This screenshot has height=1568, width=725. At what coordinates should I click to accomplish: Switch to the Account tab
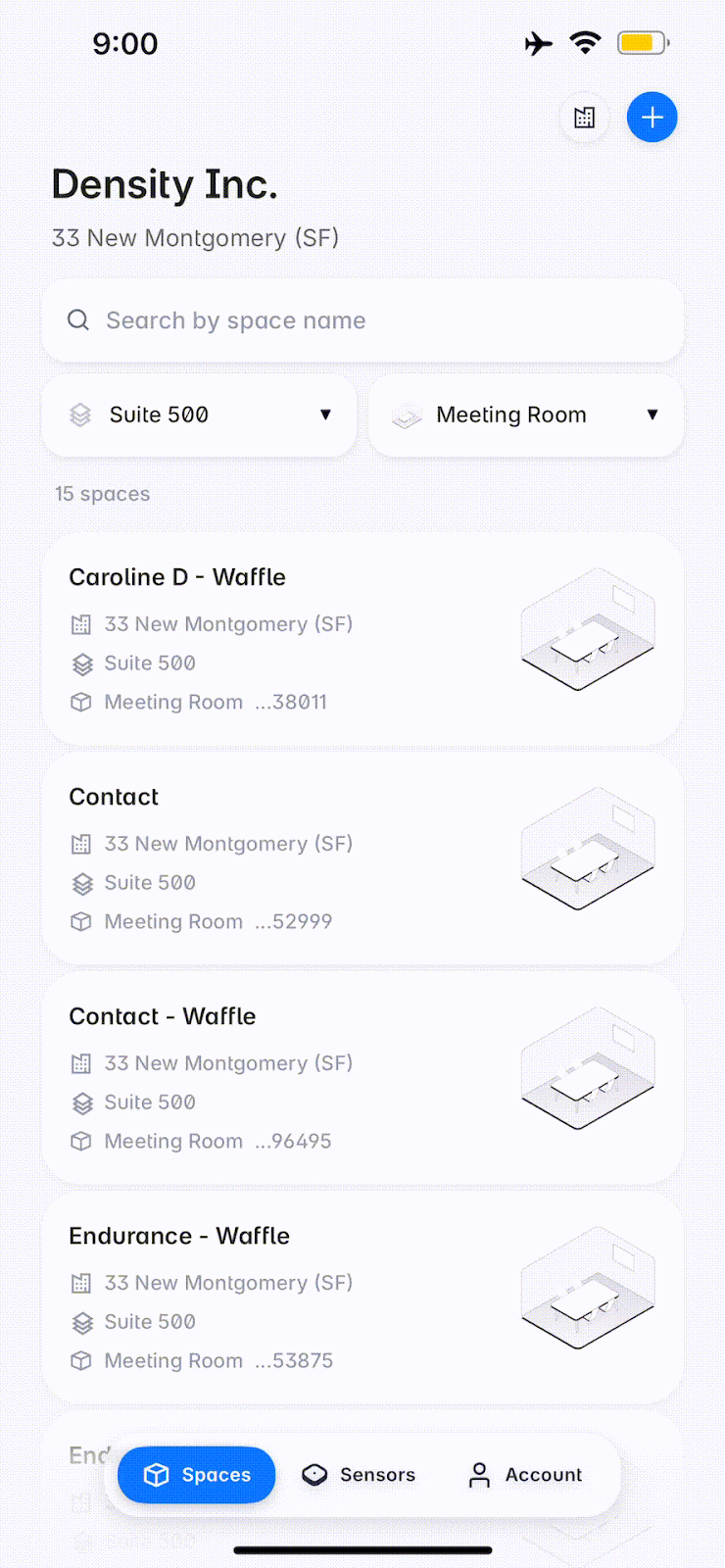coord(525,1475)
